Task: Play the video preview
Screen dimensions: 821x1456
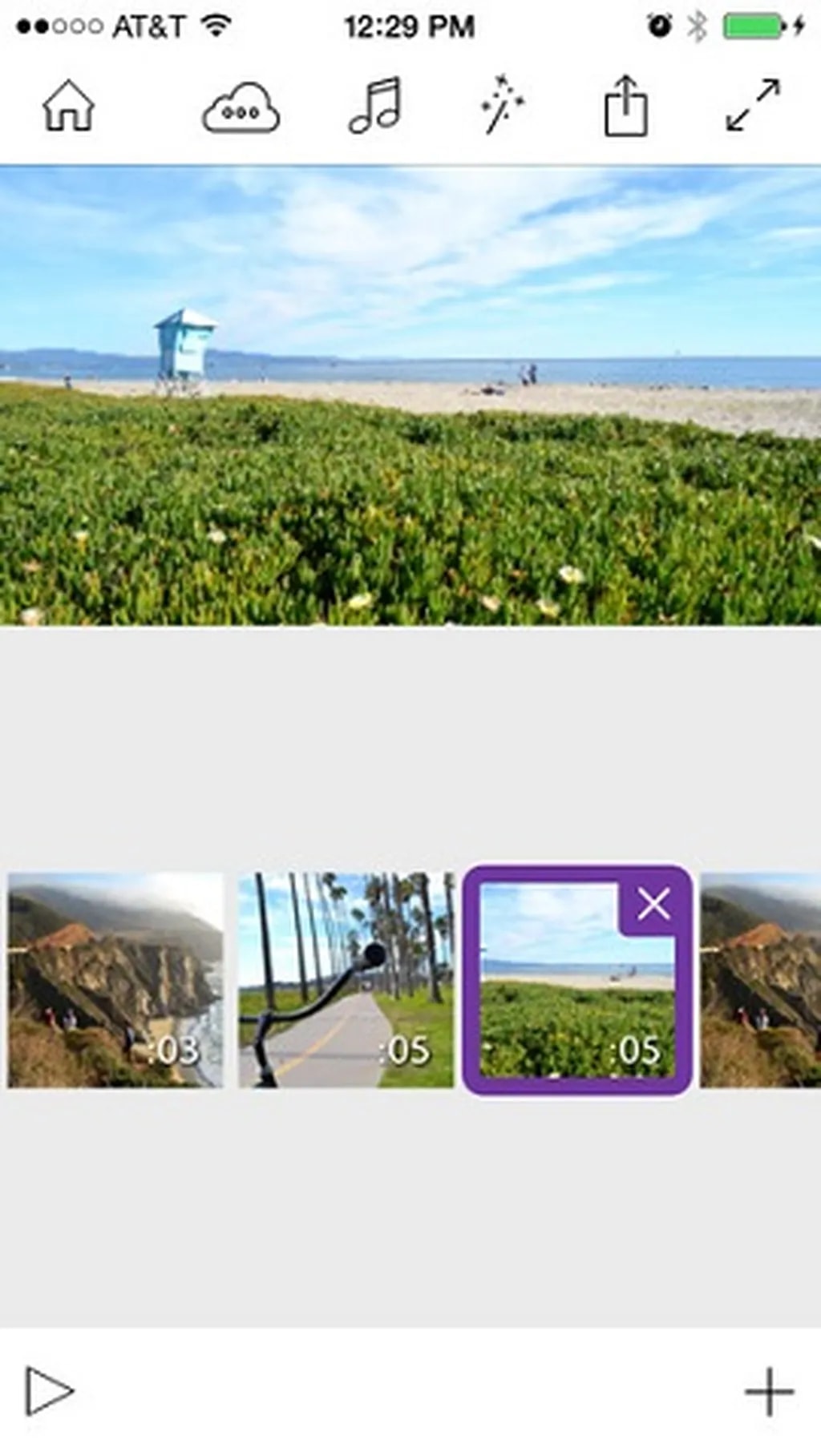Action: coord(50,1391)
